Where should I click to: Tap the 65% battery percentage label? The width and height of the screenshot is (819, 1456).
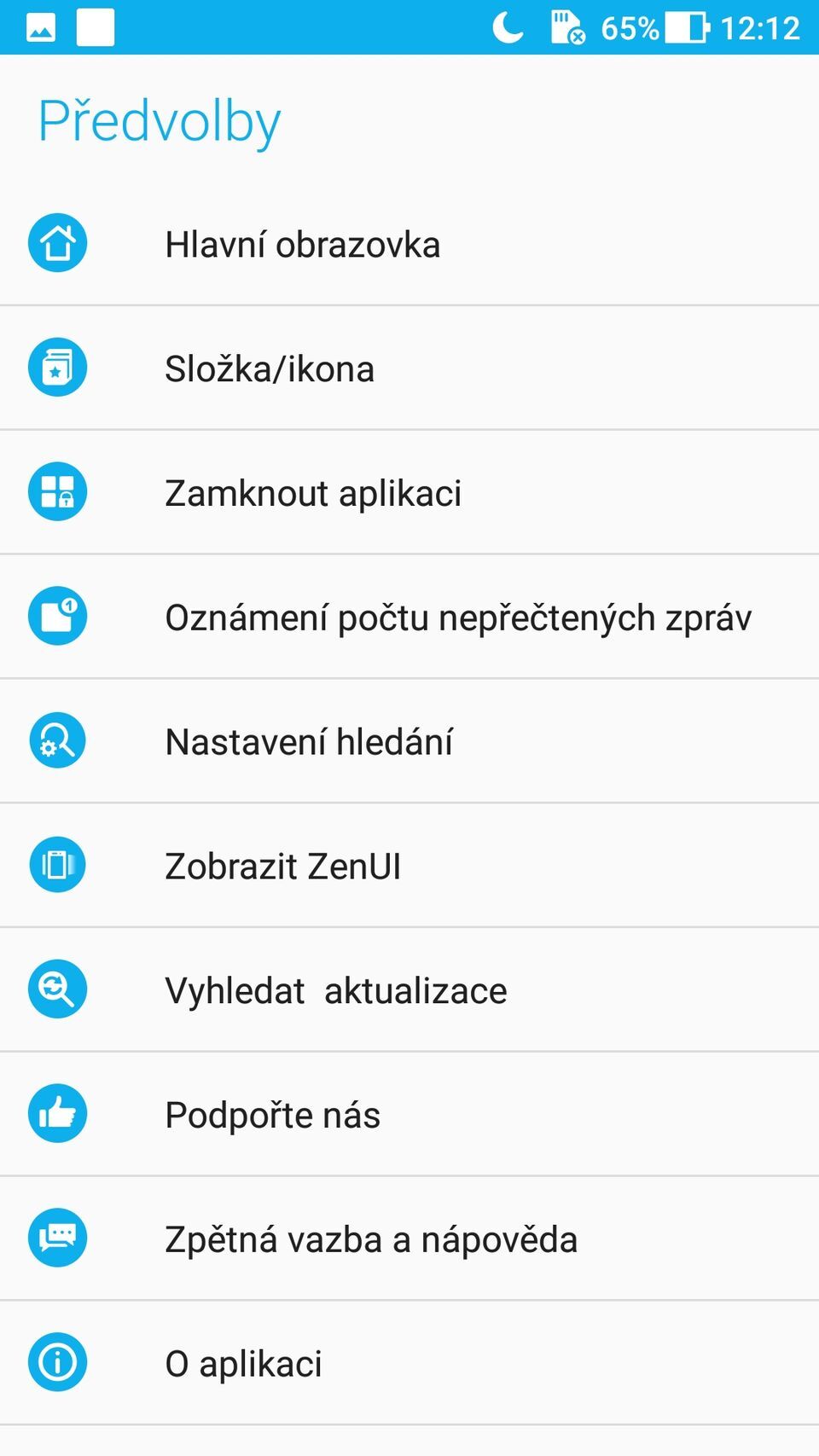tap(629, 27)
